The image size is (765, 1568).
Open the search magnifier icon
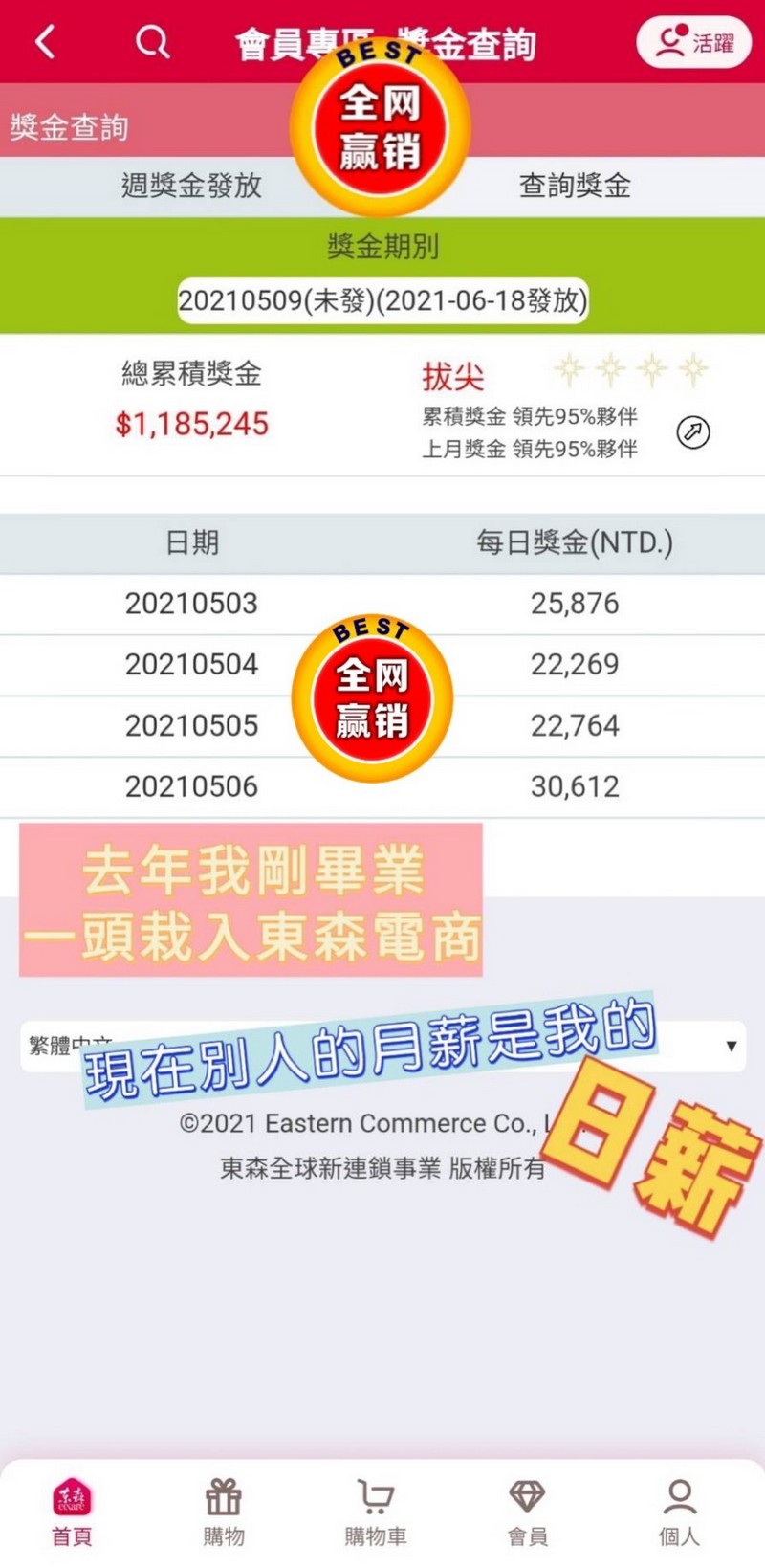click(152, 42)
